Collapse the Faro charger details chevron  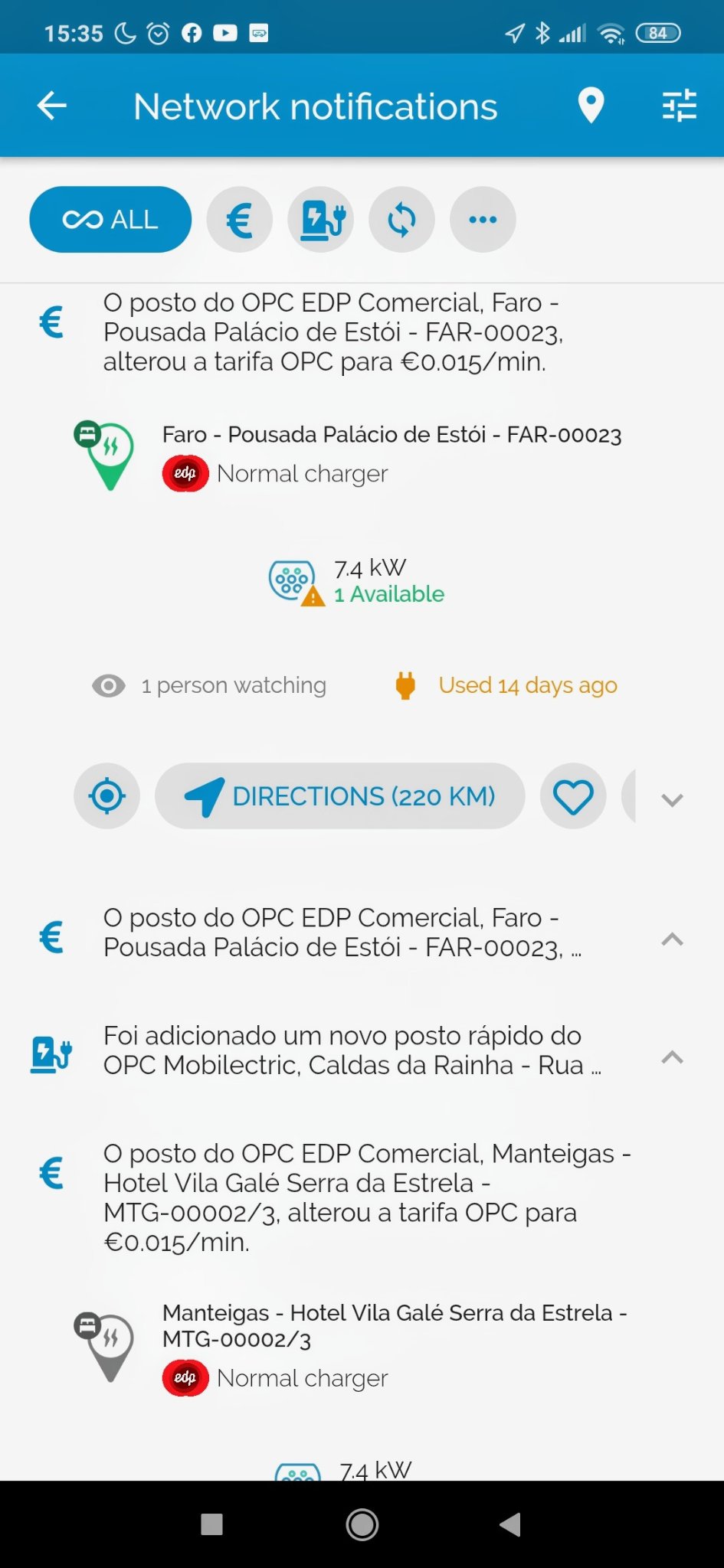[672, 800]
